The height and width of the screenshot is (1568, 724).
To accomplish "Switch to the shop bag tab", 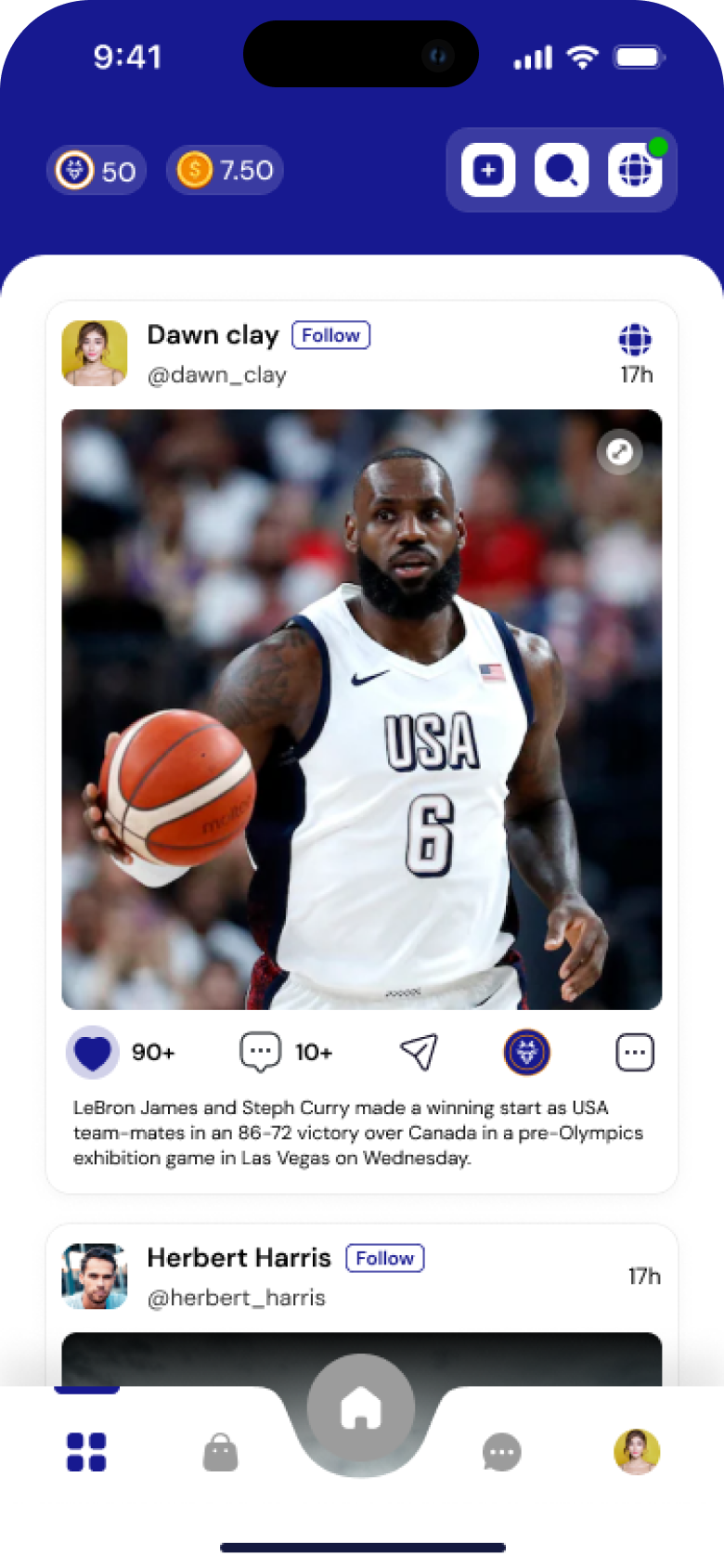I will pos(221,1452).
